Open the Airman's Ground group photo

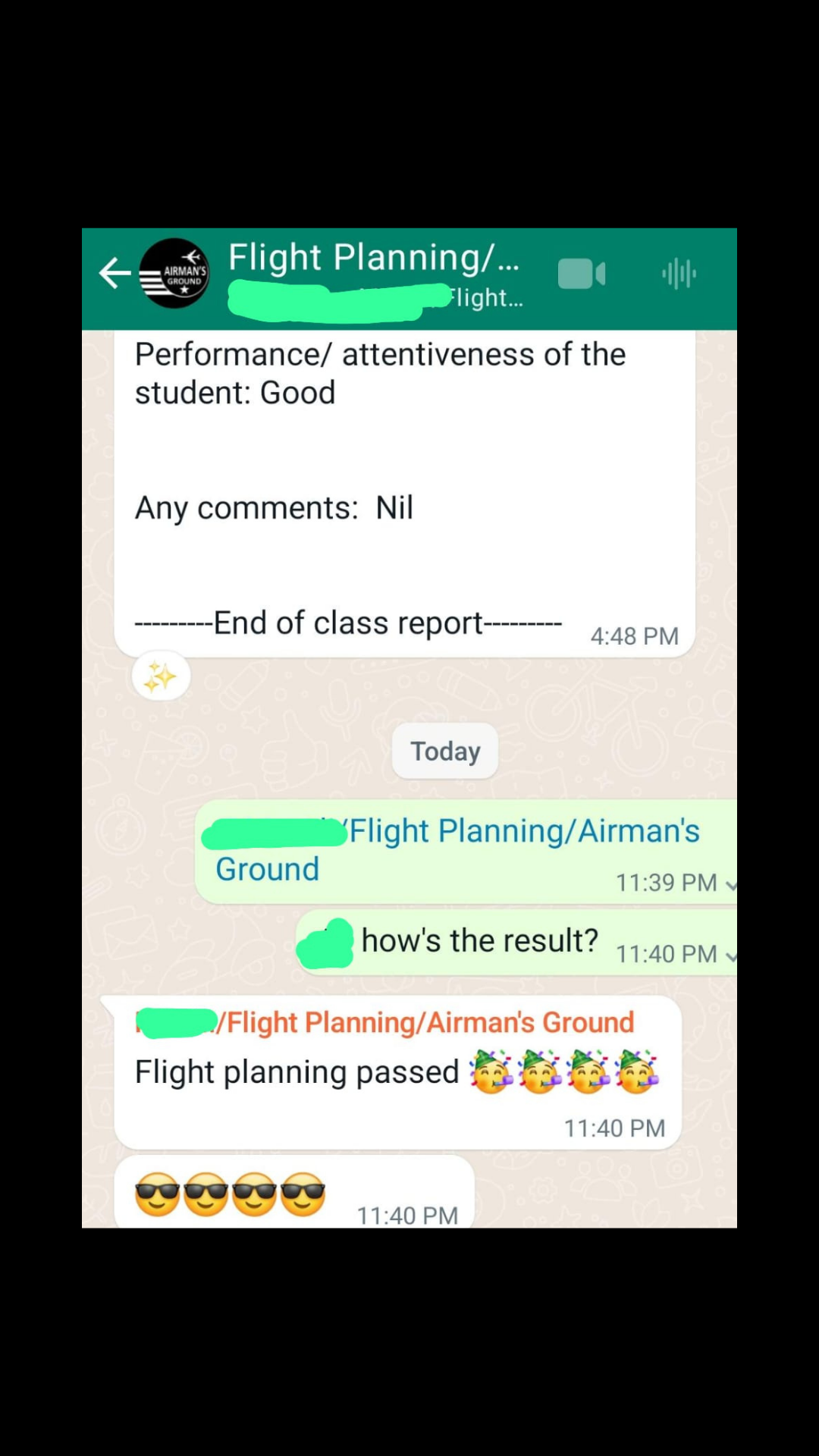tap(174, 274)
